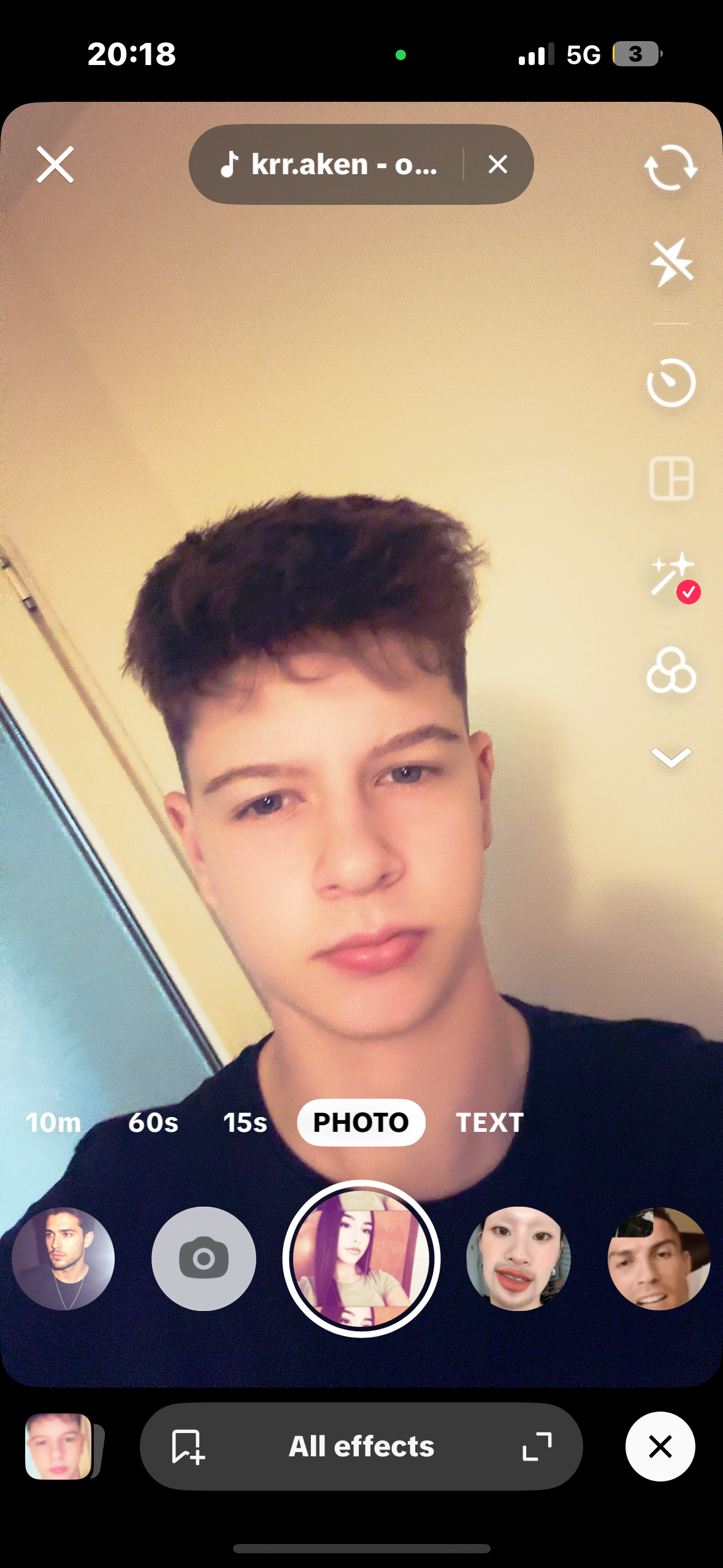
Task: Expand more camera tools chevron
Action: pyautogui.click(x=671, y=757)
